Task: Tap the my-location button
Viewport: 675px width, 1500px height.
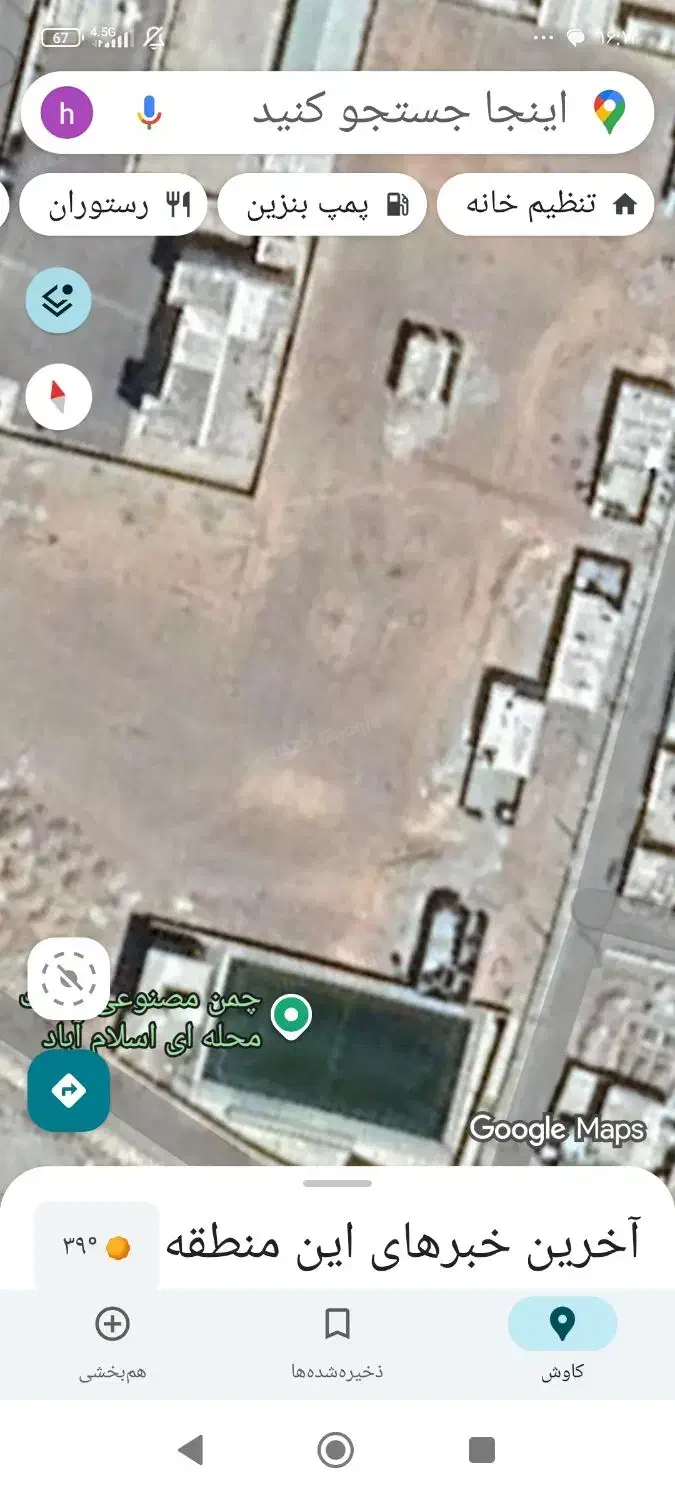Action: click(x=68, y=979)
